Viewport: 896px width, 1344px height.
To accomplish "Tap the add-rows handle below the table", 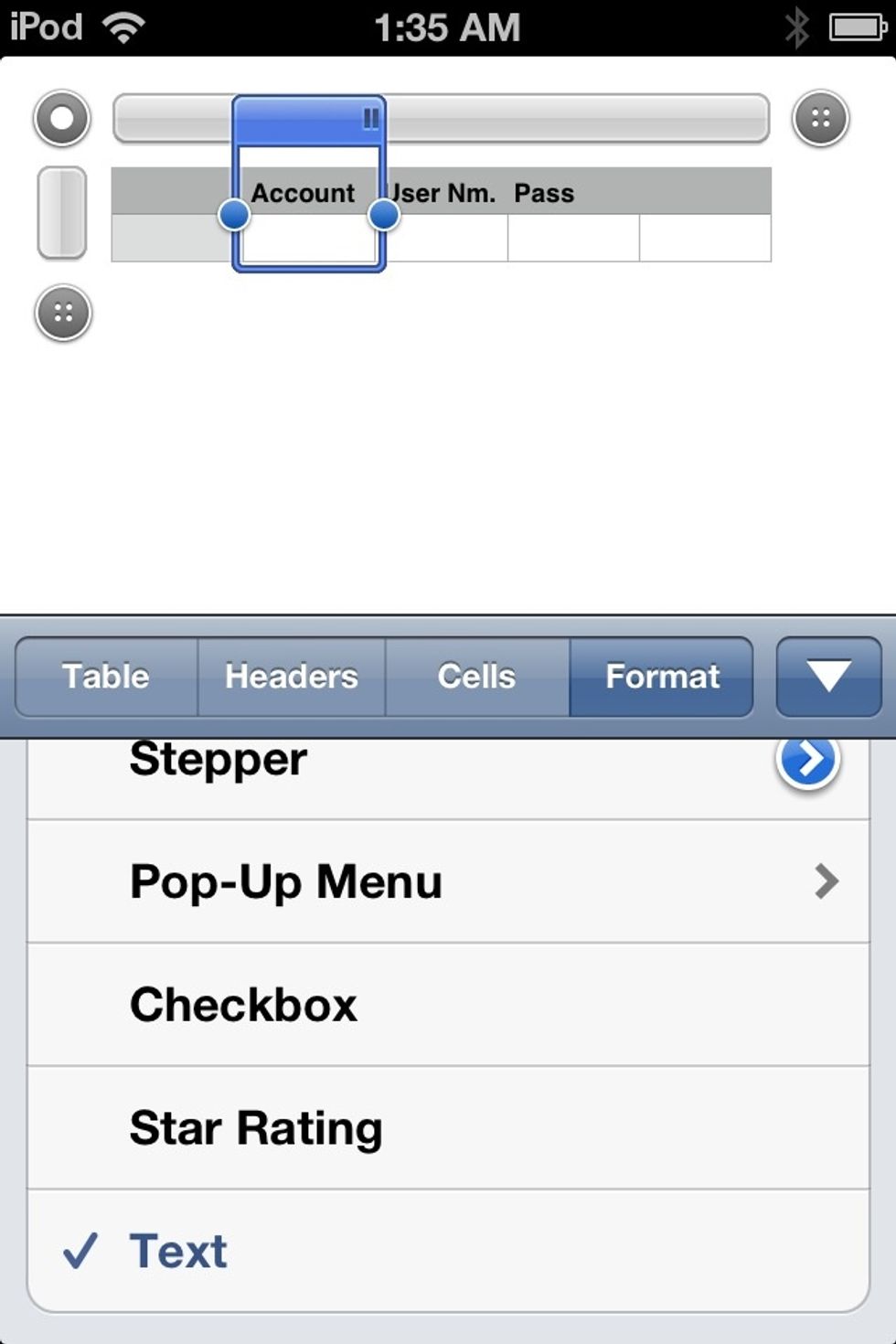I will (63, 314).
